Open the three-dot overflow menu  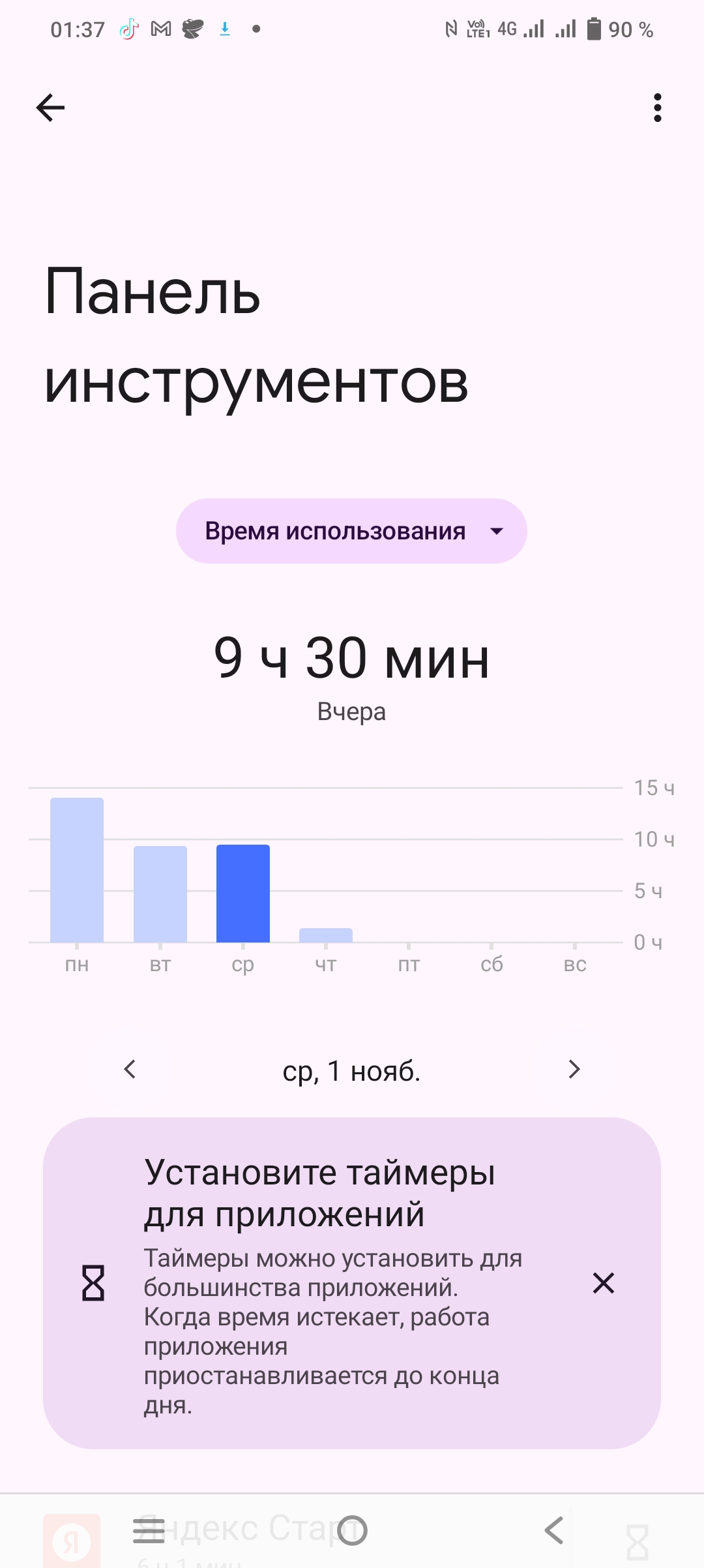pyautogui.click(x=657, y=108)
